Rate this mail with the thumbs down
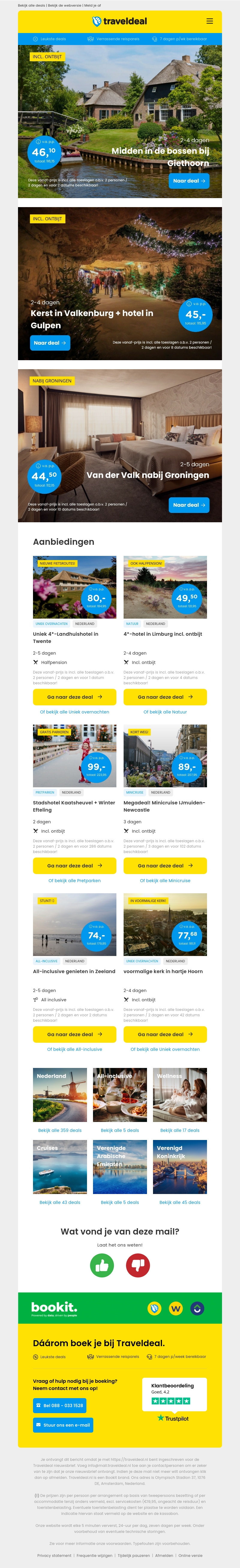240x1568 pixels. [x=138, y=1265]
